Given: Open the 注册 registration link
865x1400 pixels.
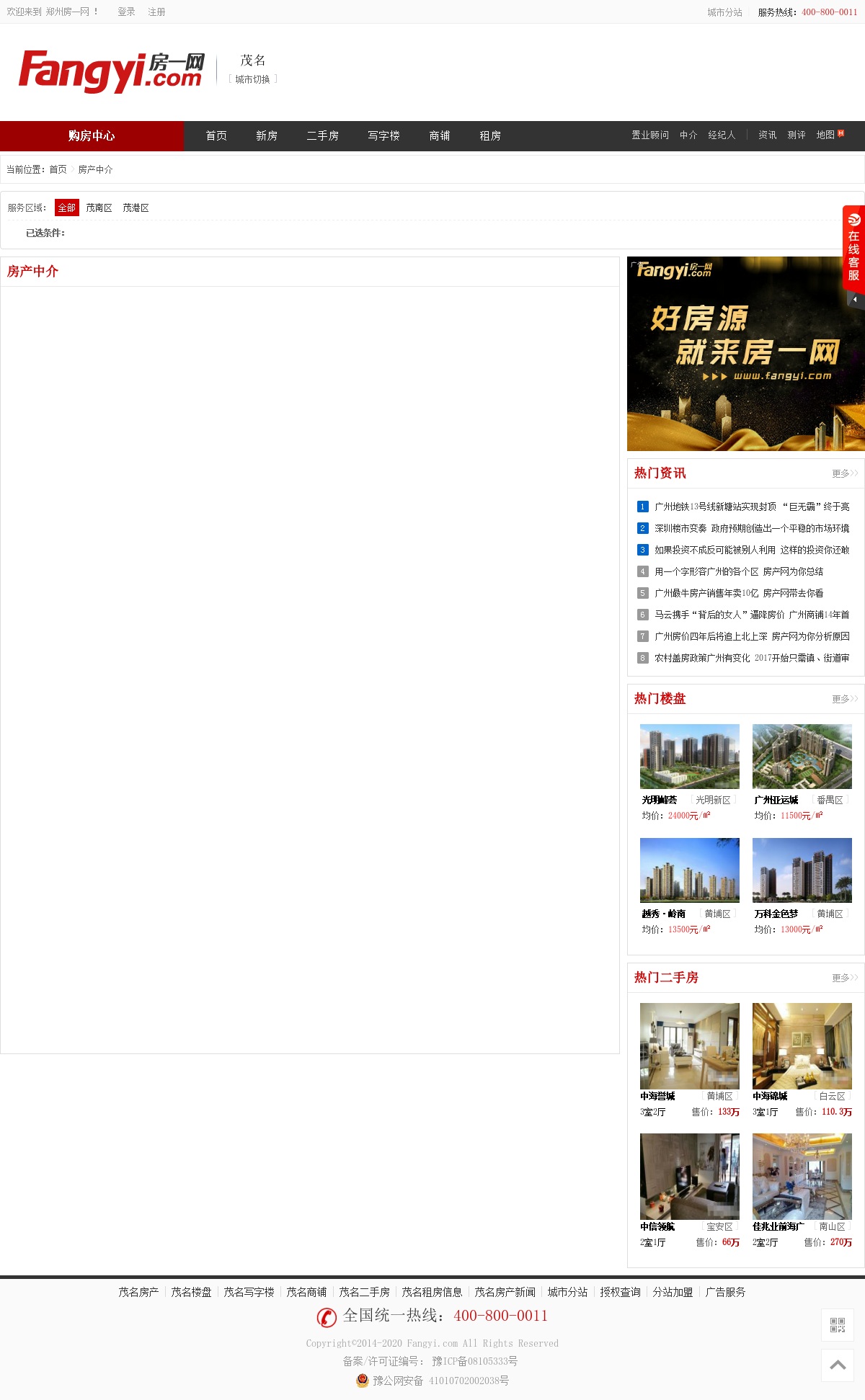Looking at the screenshot, I should 156,12.
